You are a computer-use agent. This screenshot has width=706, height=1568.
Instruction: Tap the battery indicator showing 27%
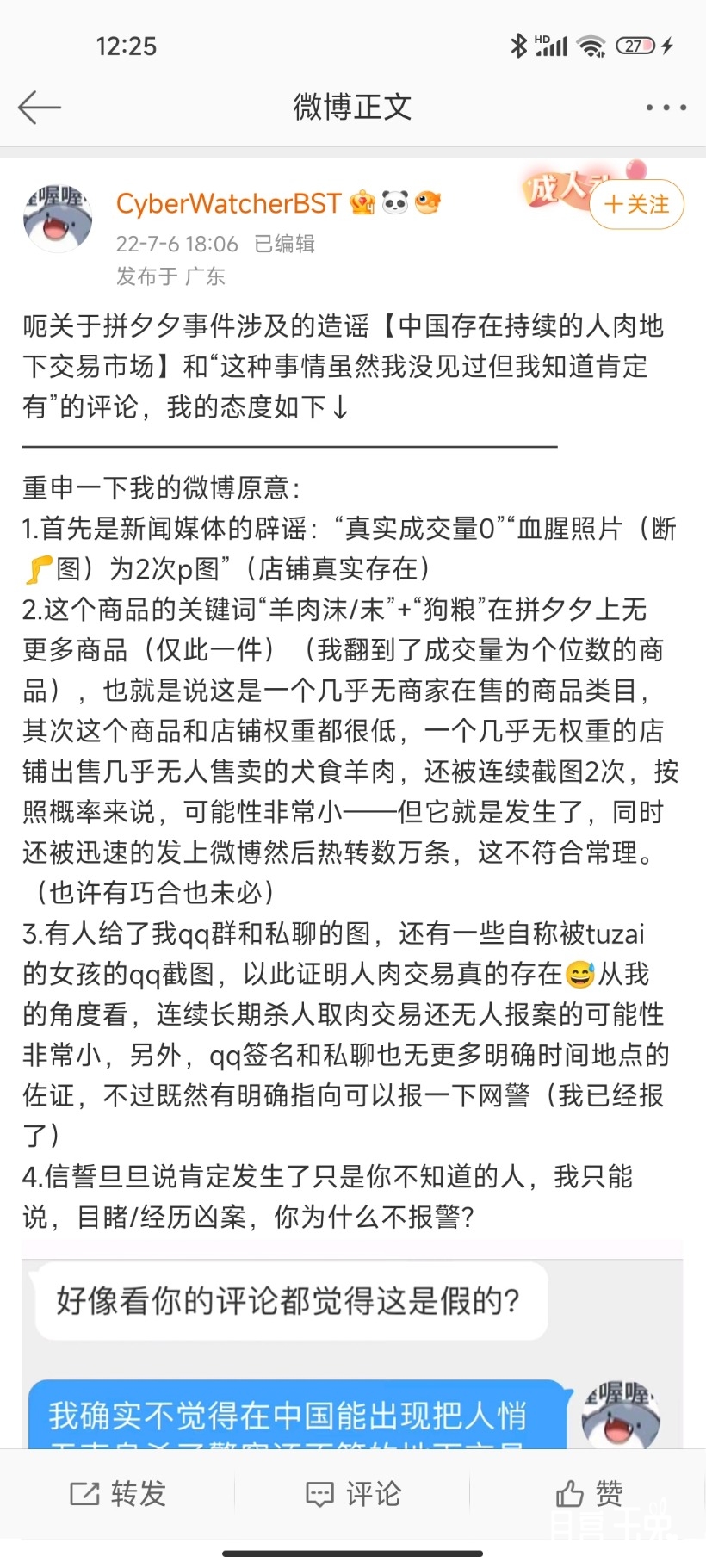635,44
